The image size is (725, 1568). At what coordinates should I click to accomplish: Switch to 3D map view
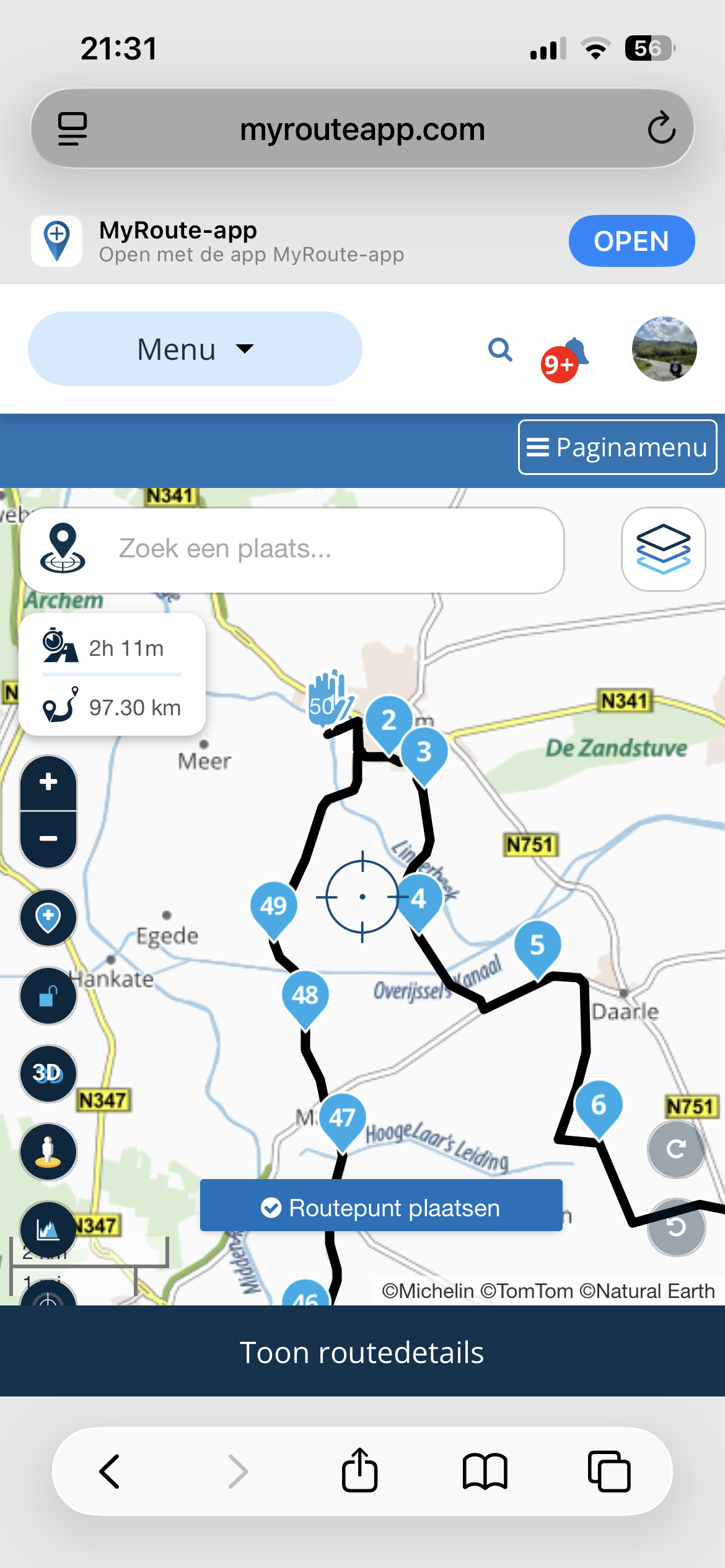point(48,1073)
